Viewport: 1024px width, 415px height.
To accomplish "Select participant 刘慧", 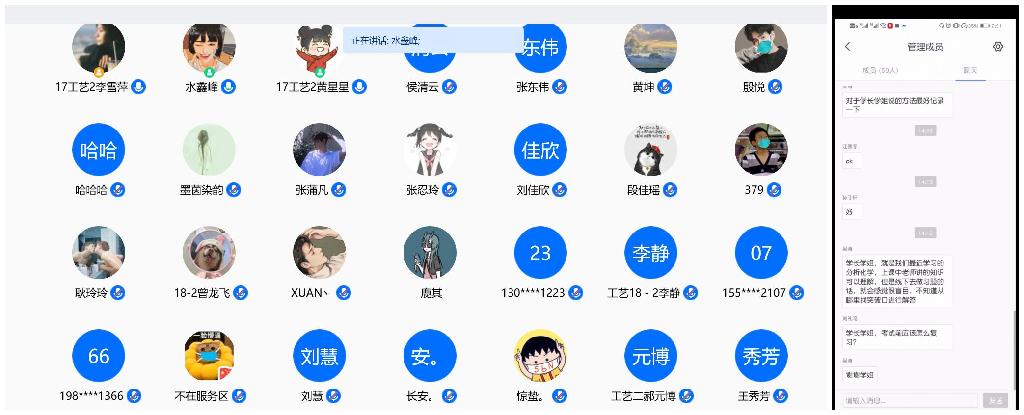I will pyautogui.click(x=319, y=356).
